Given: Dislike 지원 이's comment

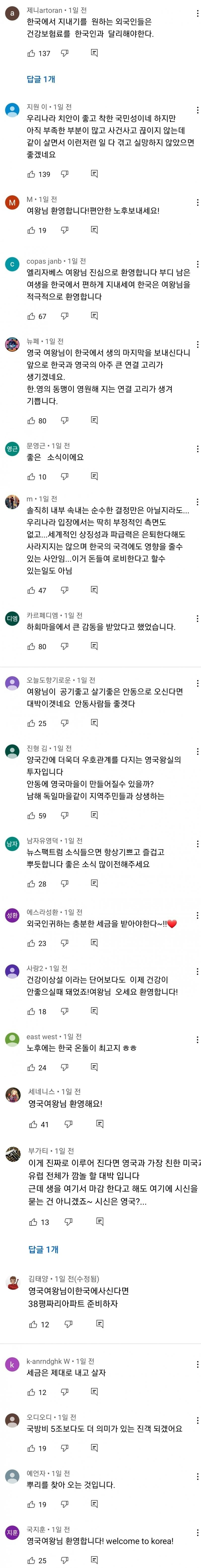Looking at the screenshot, I should [65, 174].
